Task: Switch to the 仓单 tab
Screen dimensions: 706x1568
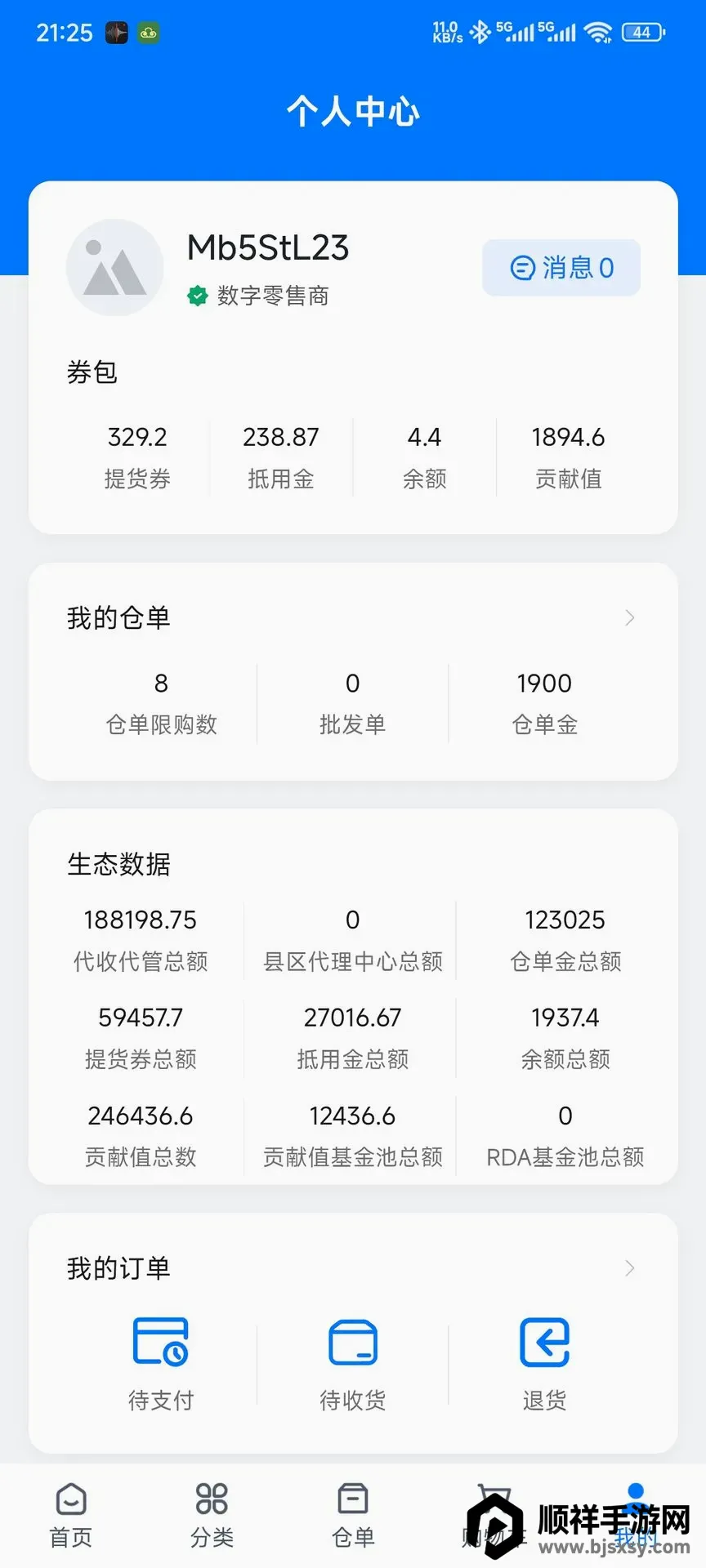Action: click(x=353, y=1516)
